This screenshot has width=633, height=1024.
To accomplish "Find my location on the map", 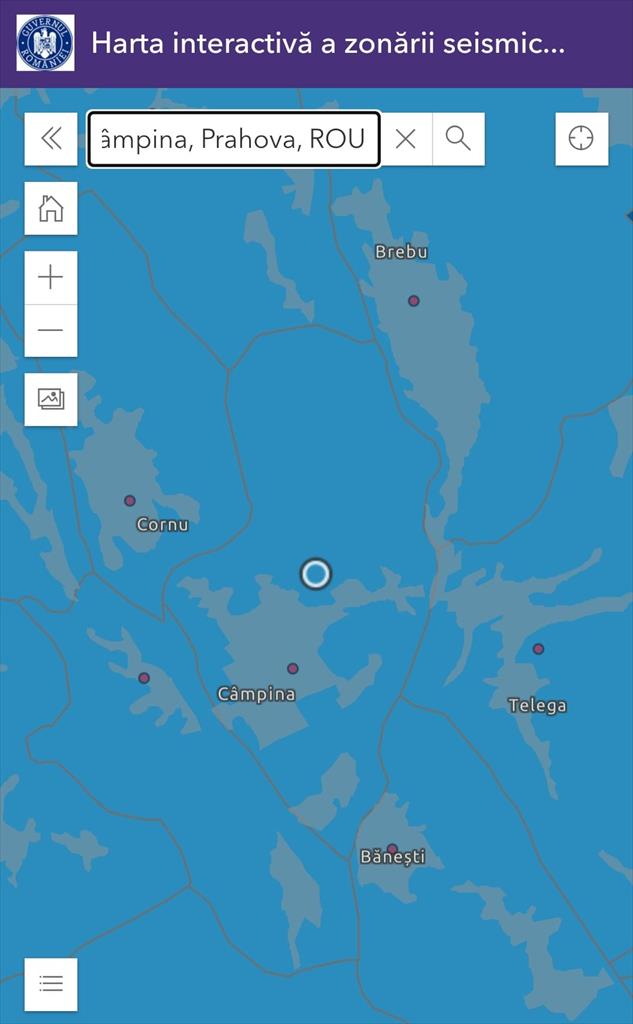I will pos(581,139).
